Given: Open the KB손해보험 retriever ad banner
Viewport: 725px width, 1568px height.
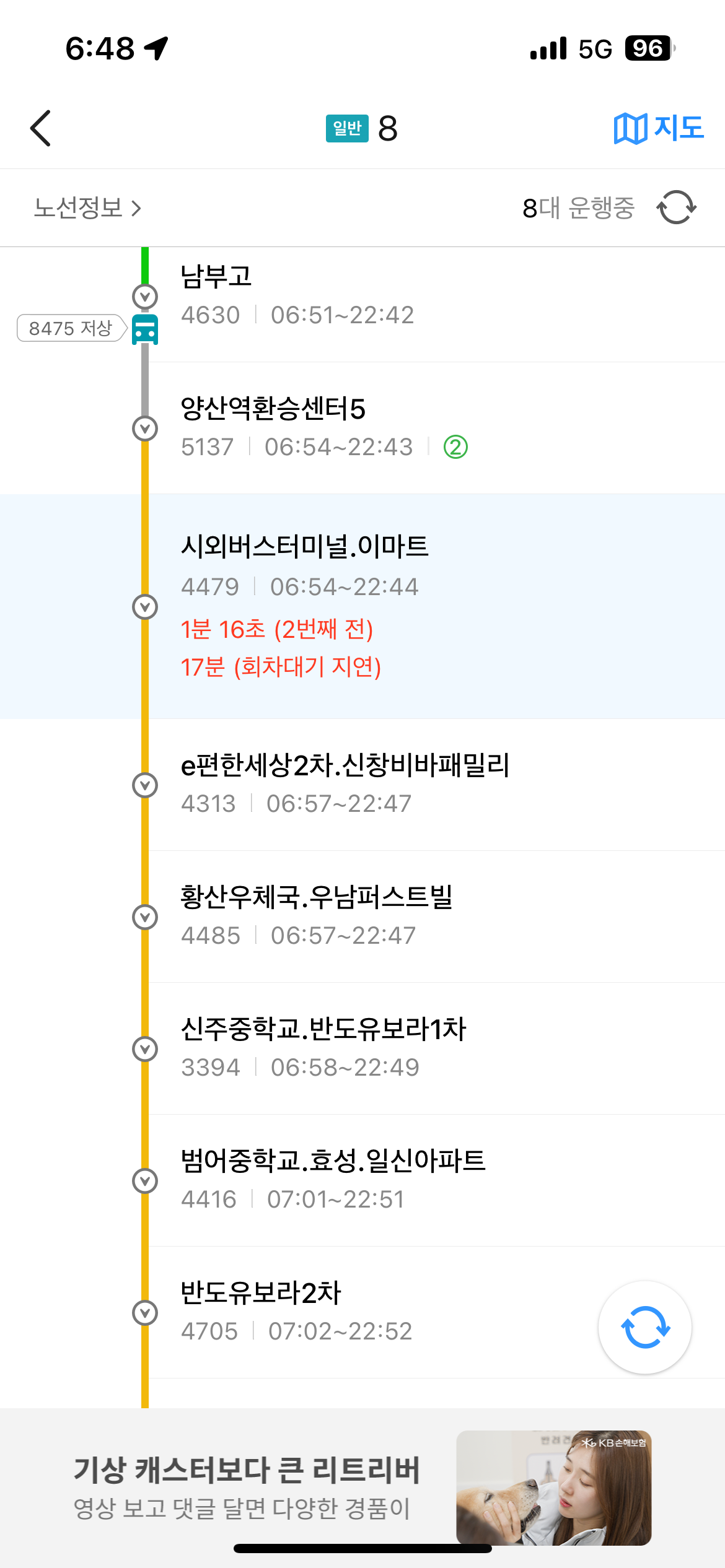Looking at the screenshot, I should point(362,1487).
